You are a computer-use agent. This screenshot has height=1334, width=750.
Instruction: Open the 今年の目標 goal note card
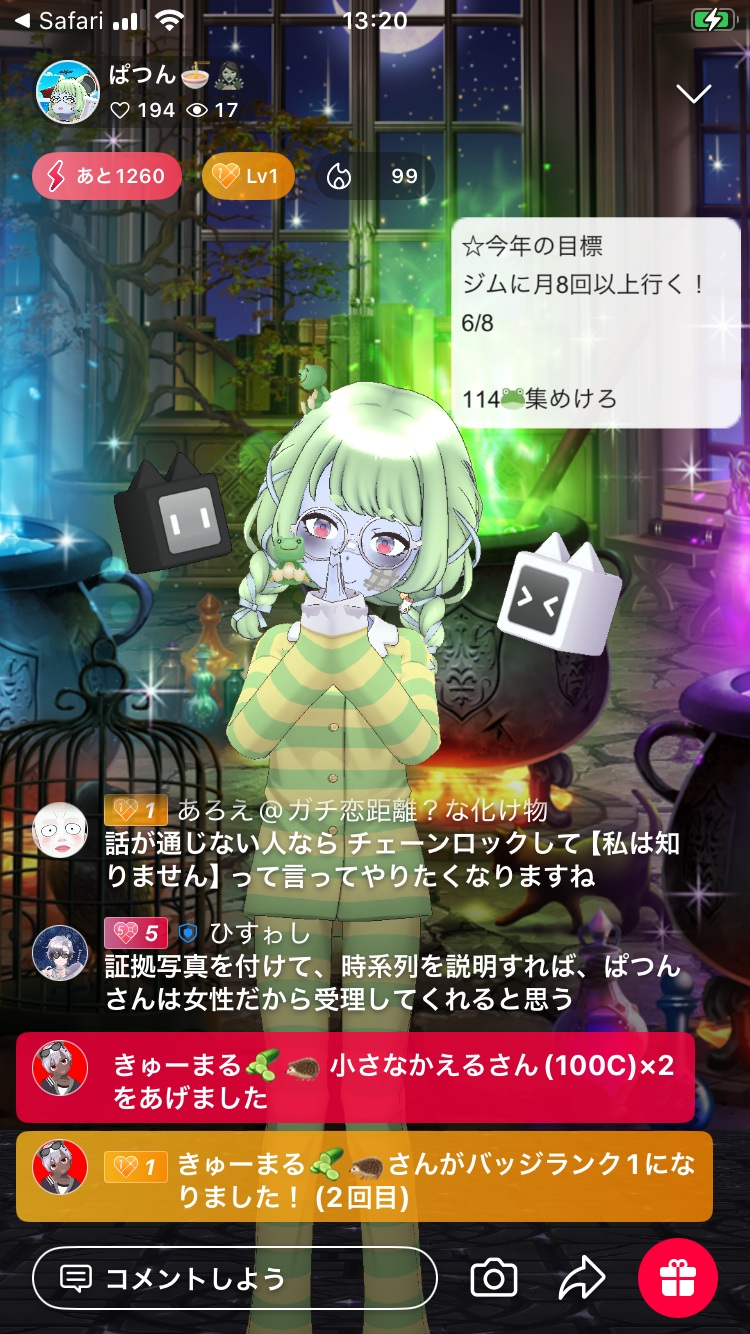595,323
